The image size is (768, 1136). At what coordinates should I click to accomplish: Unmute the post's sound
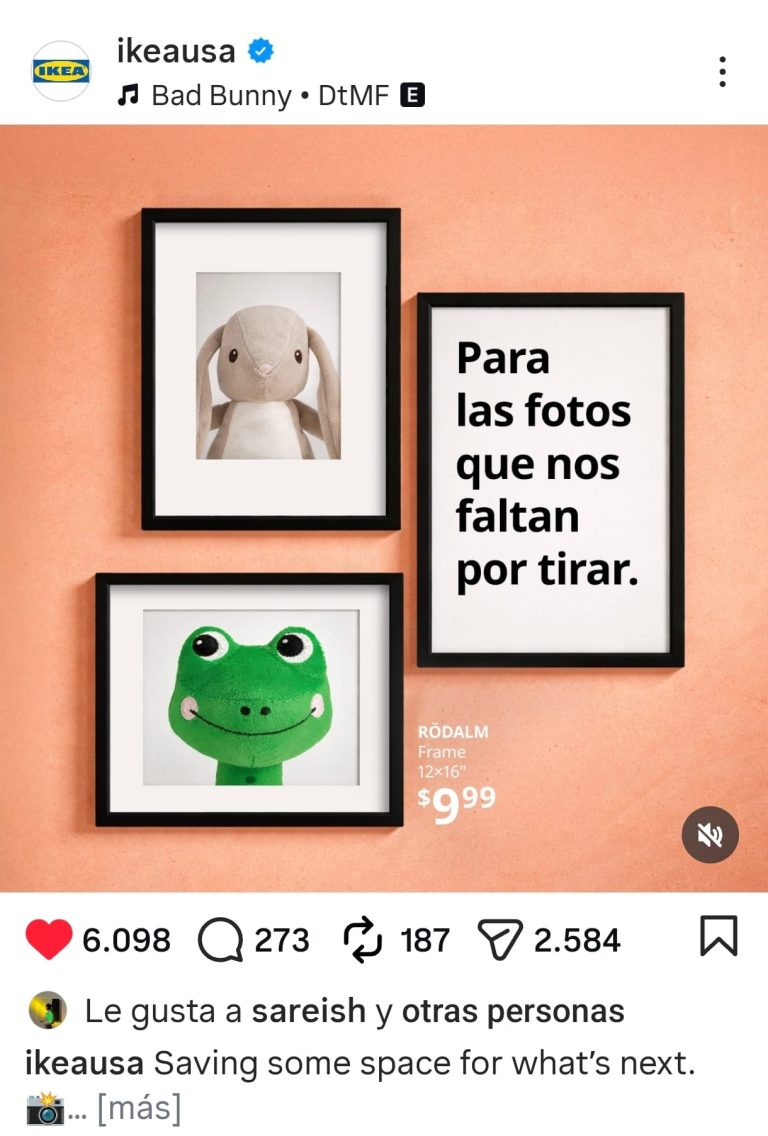click(710, 834)
